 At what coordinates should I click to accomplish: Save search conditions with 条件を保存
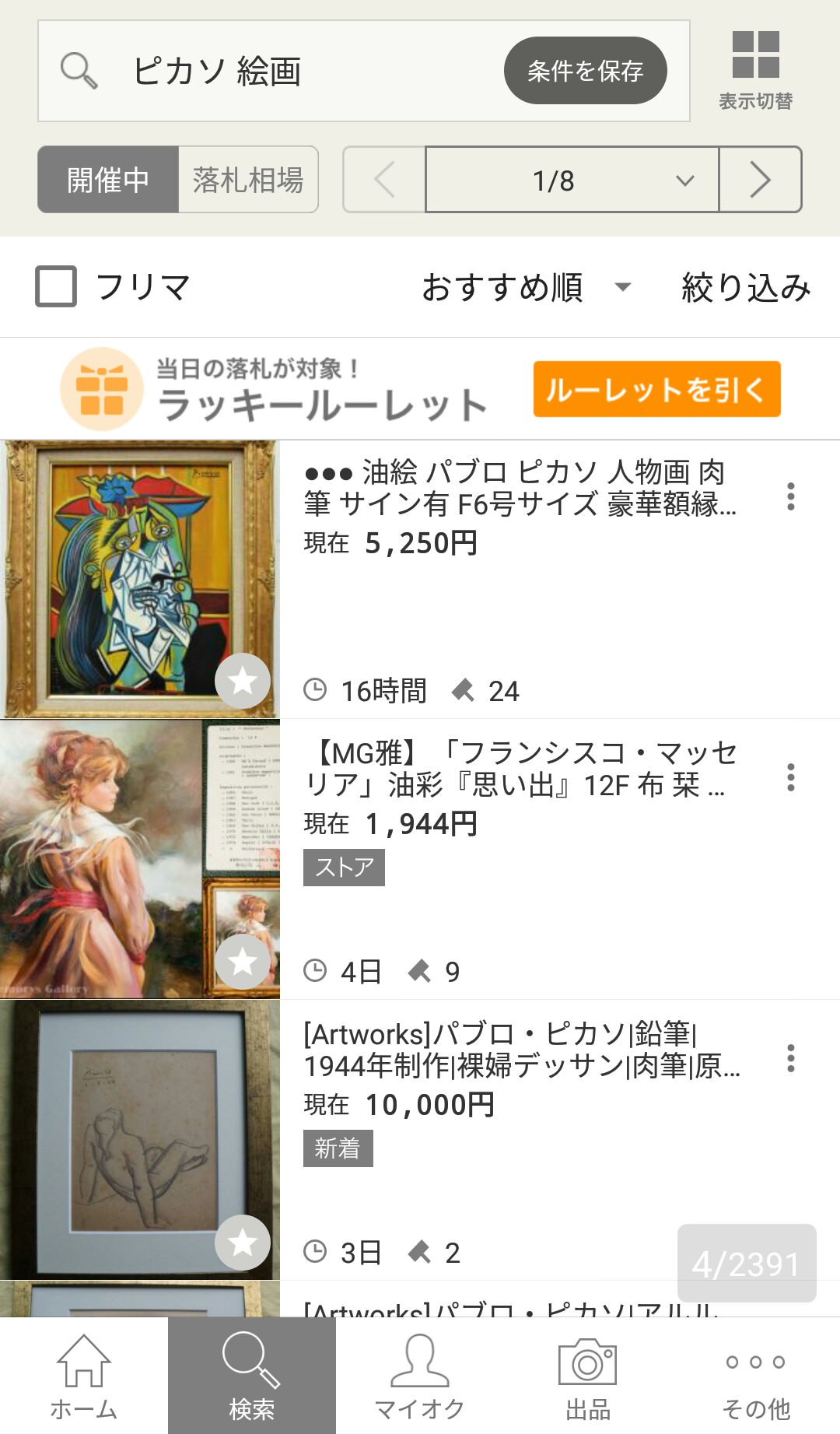585,71
